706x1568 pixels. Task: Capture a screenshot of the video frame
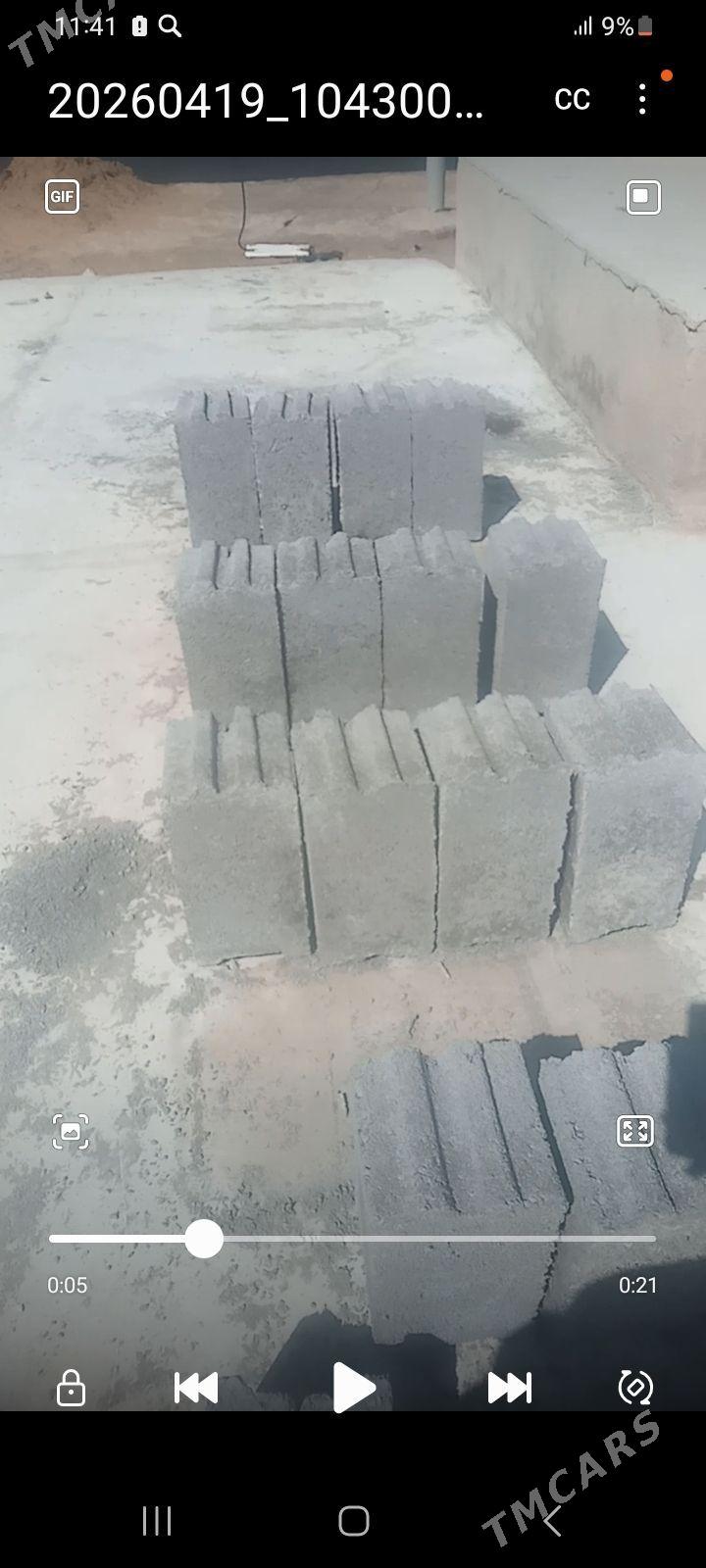point(71,1132)
